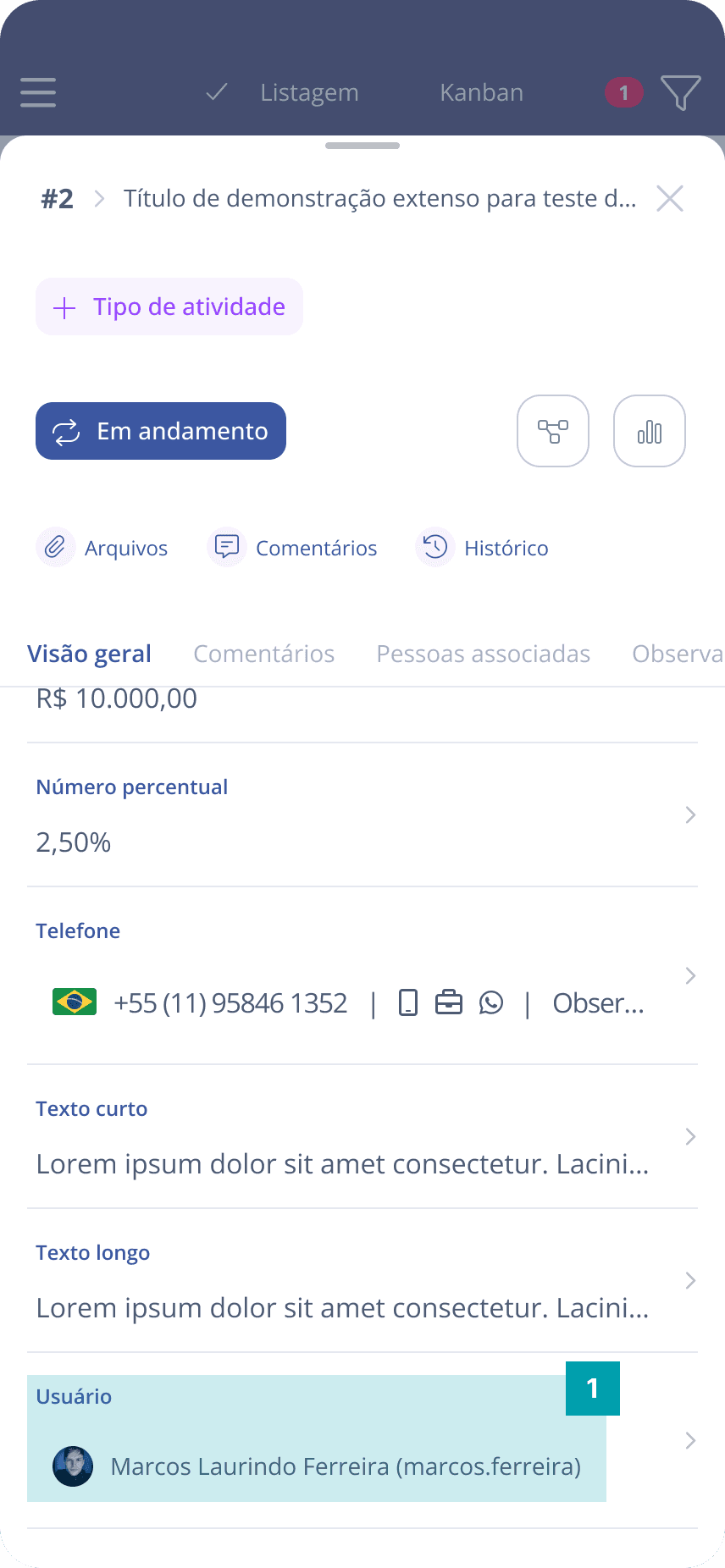Switch to the Pessoas associadas tab
Viewport: 725px width, 1568px height.
coord(483,653)
